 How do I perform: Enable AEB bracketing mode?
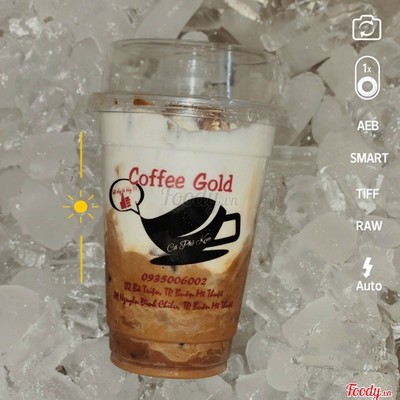click(x=368, y=126)
